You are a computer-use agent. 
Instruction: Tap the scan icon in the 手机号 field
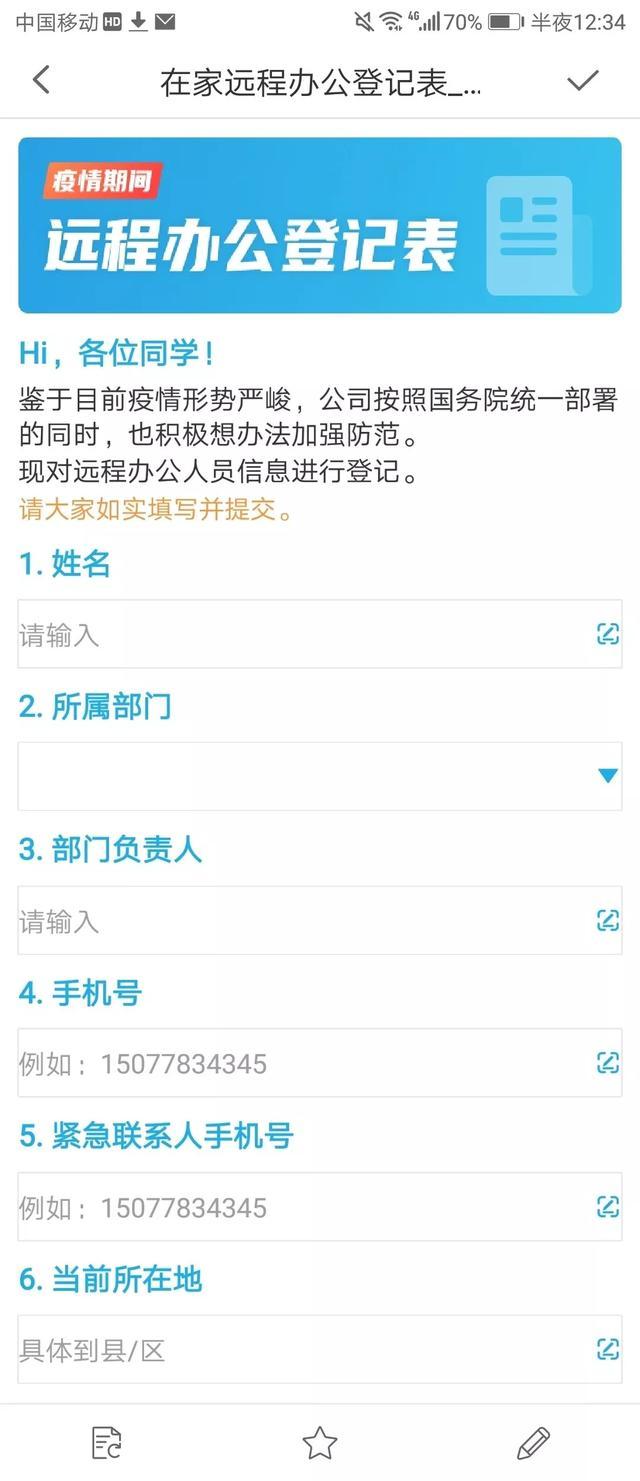tap(608, 1063)
